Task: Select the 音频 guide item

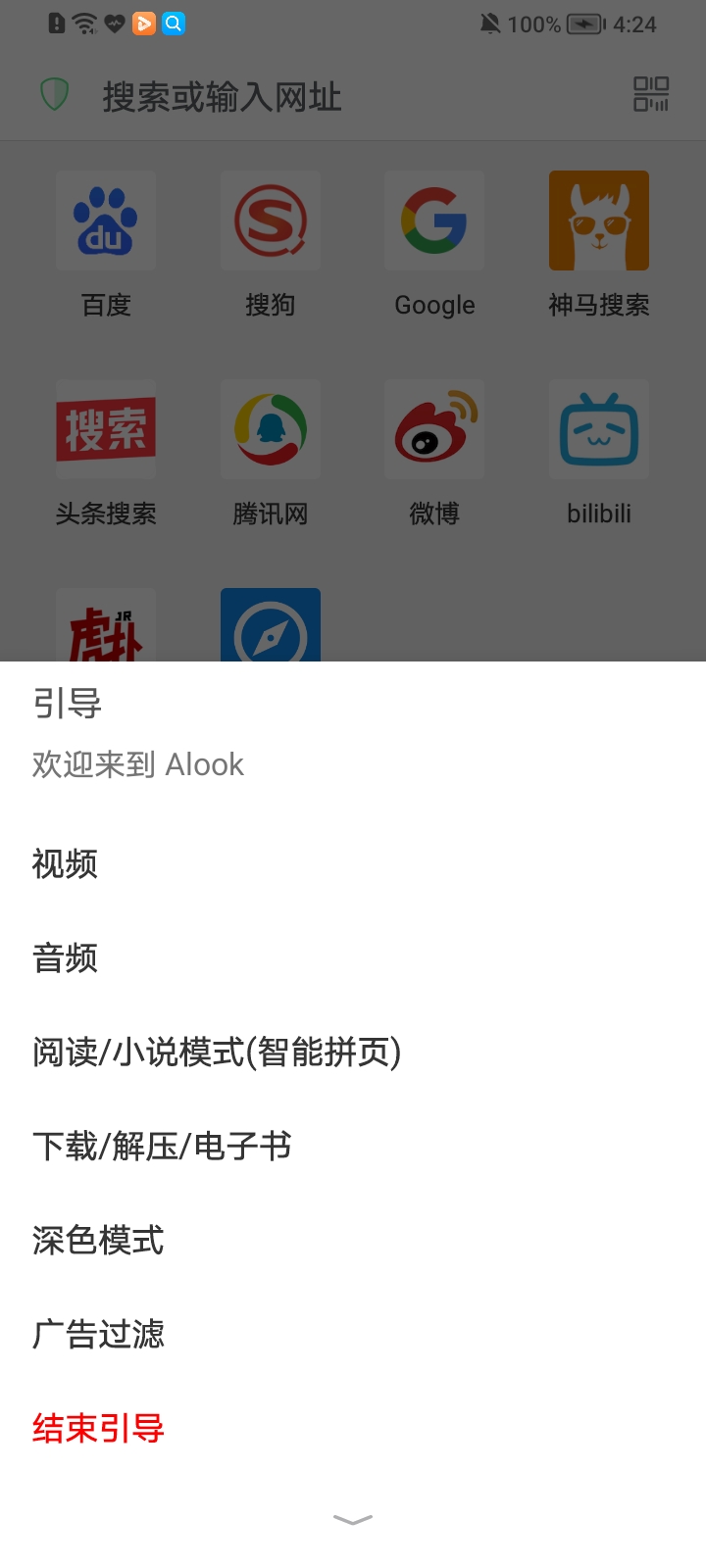Action: (x=65, y=958)
